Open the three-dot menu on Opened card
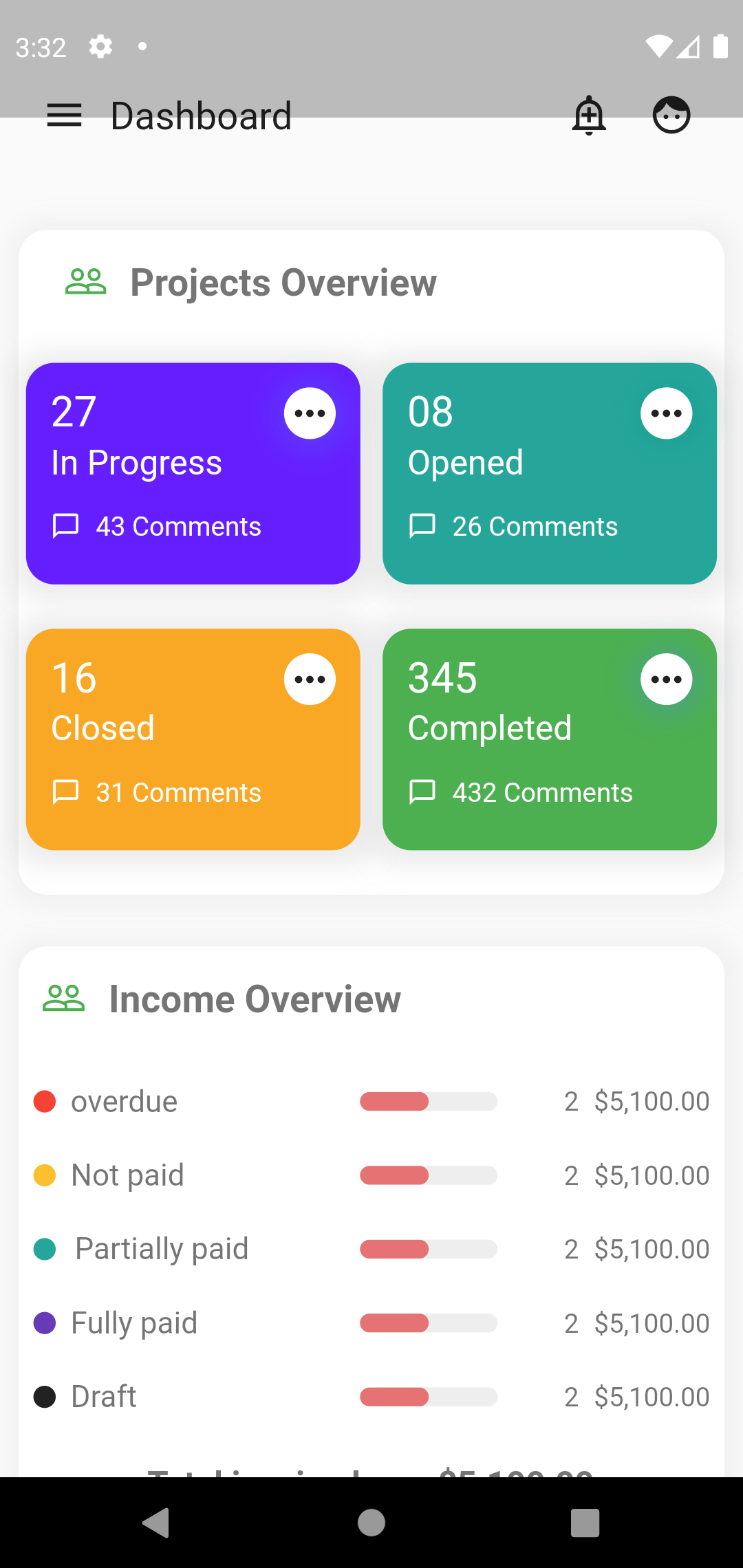This screenshot has width=743, height=1568. (667, 413)
